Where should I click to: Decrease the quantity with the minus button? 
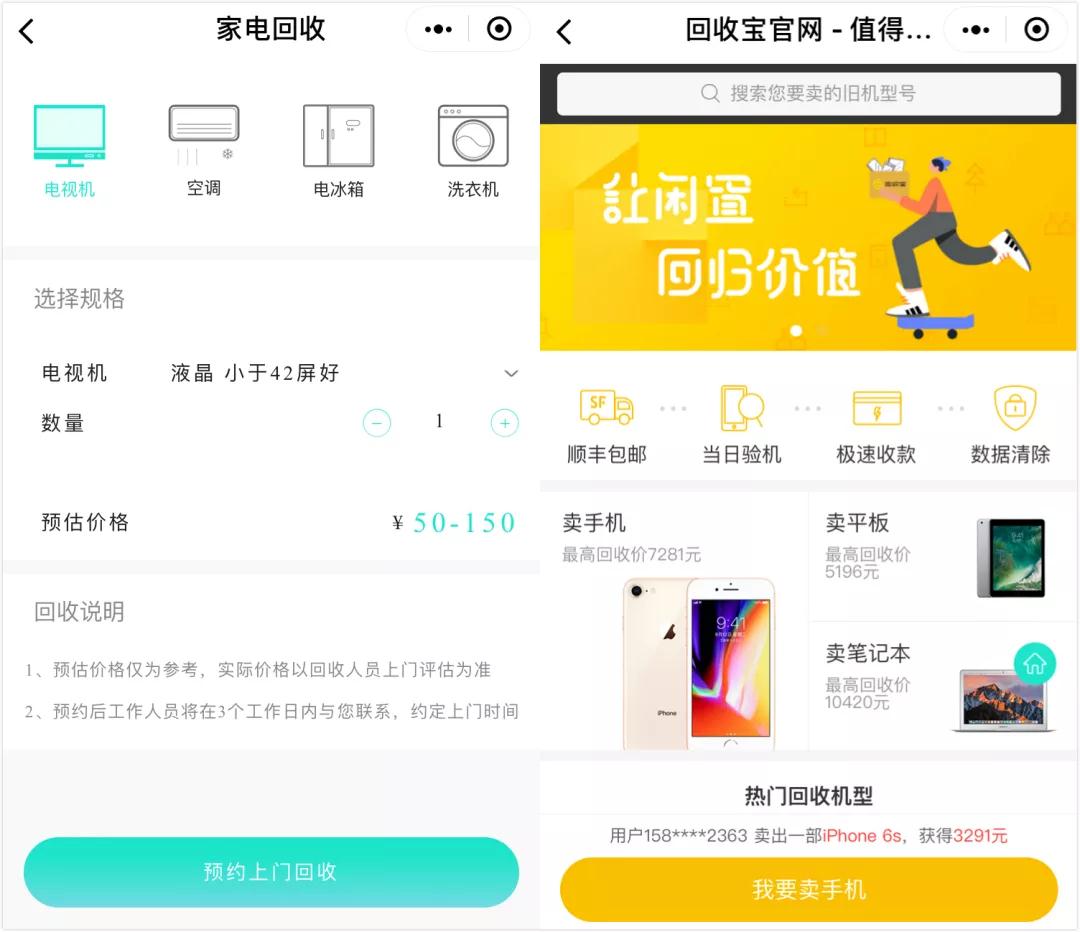pos(377,424)
